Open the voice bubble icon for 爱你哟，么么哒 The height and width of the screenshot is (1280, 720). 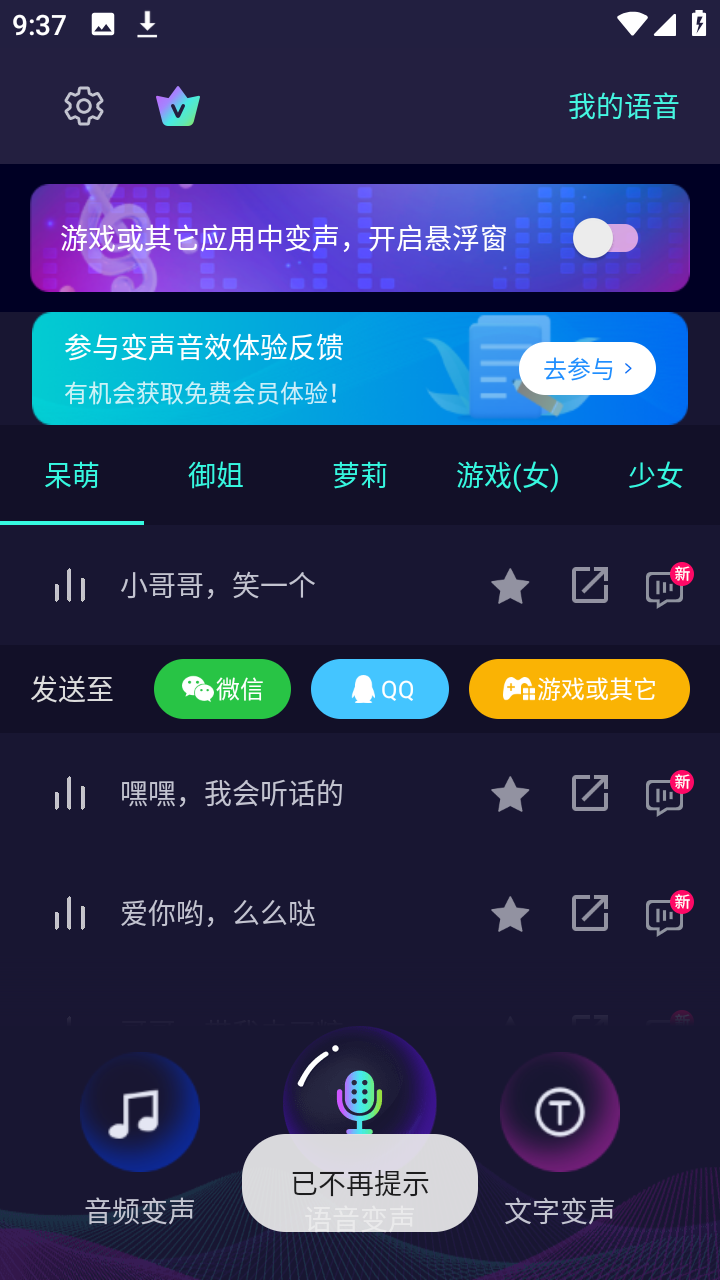pyautogui.click(x=665, y=916)
